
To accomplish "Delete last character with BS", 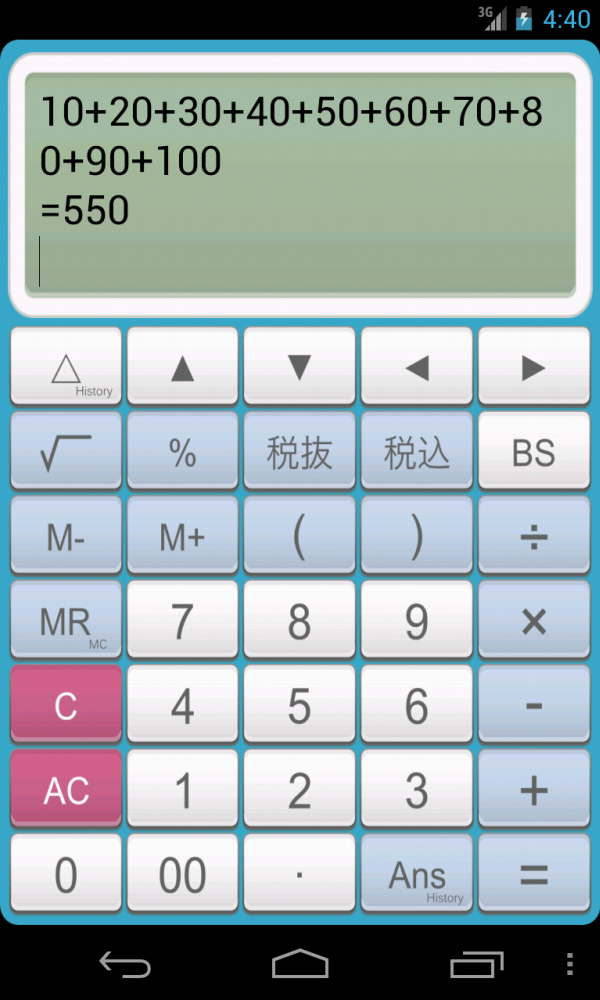I will pos(534,451).
